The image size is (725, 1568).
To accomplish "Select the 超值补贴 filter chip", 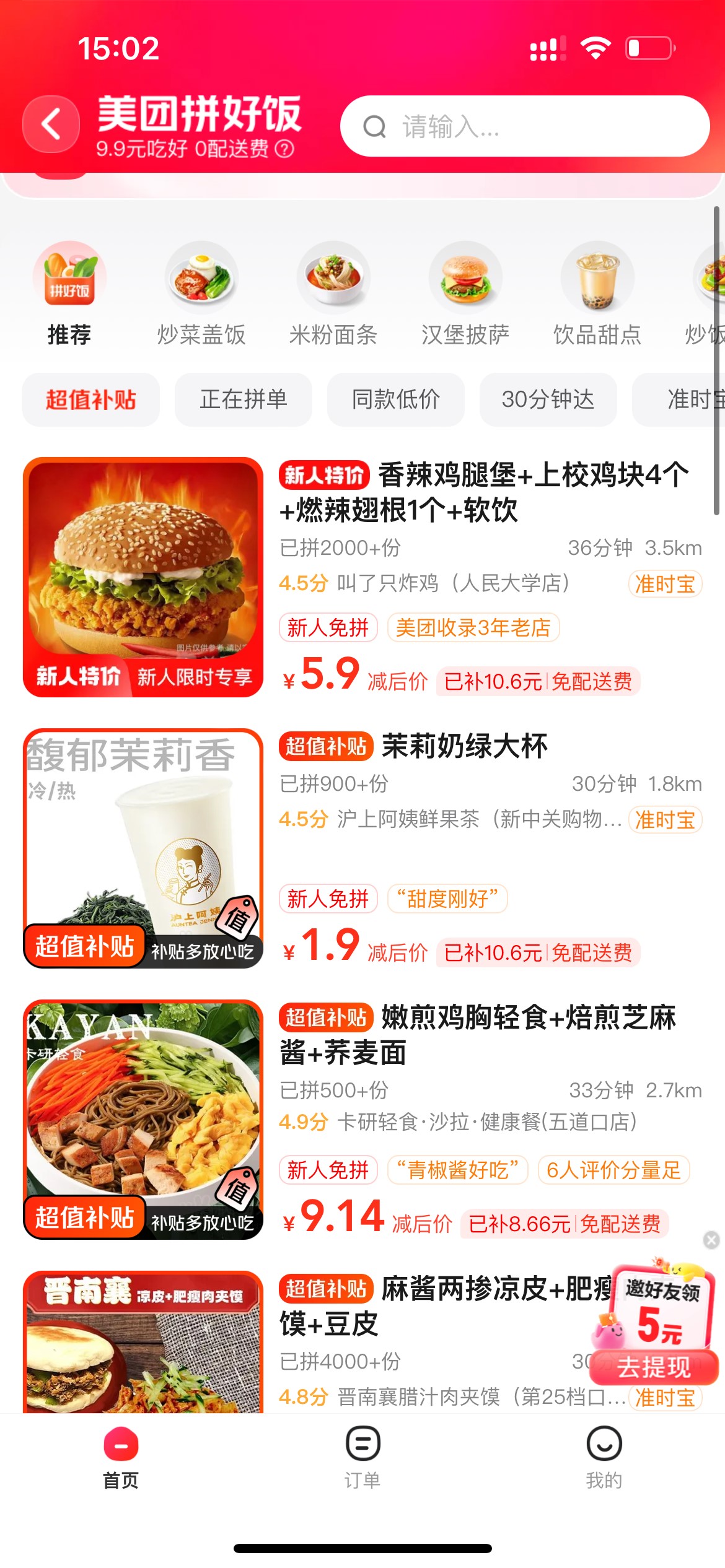I will click(91, 399).
